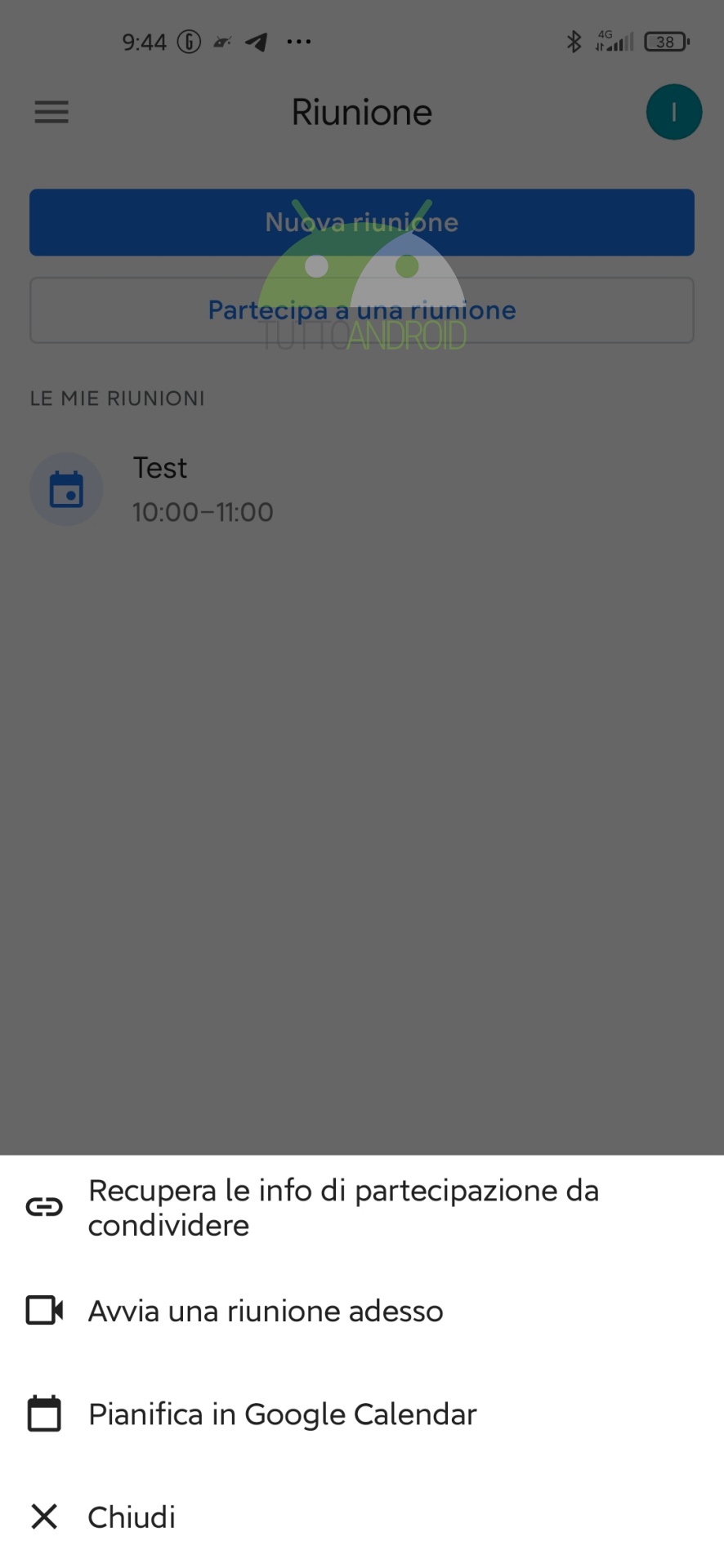Open Pianifica in Google Calendar

coord(362,1414)
